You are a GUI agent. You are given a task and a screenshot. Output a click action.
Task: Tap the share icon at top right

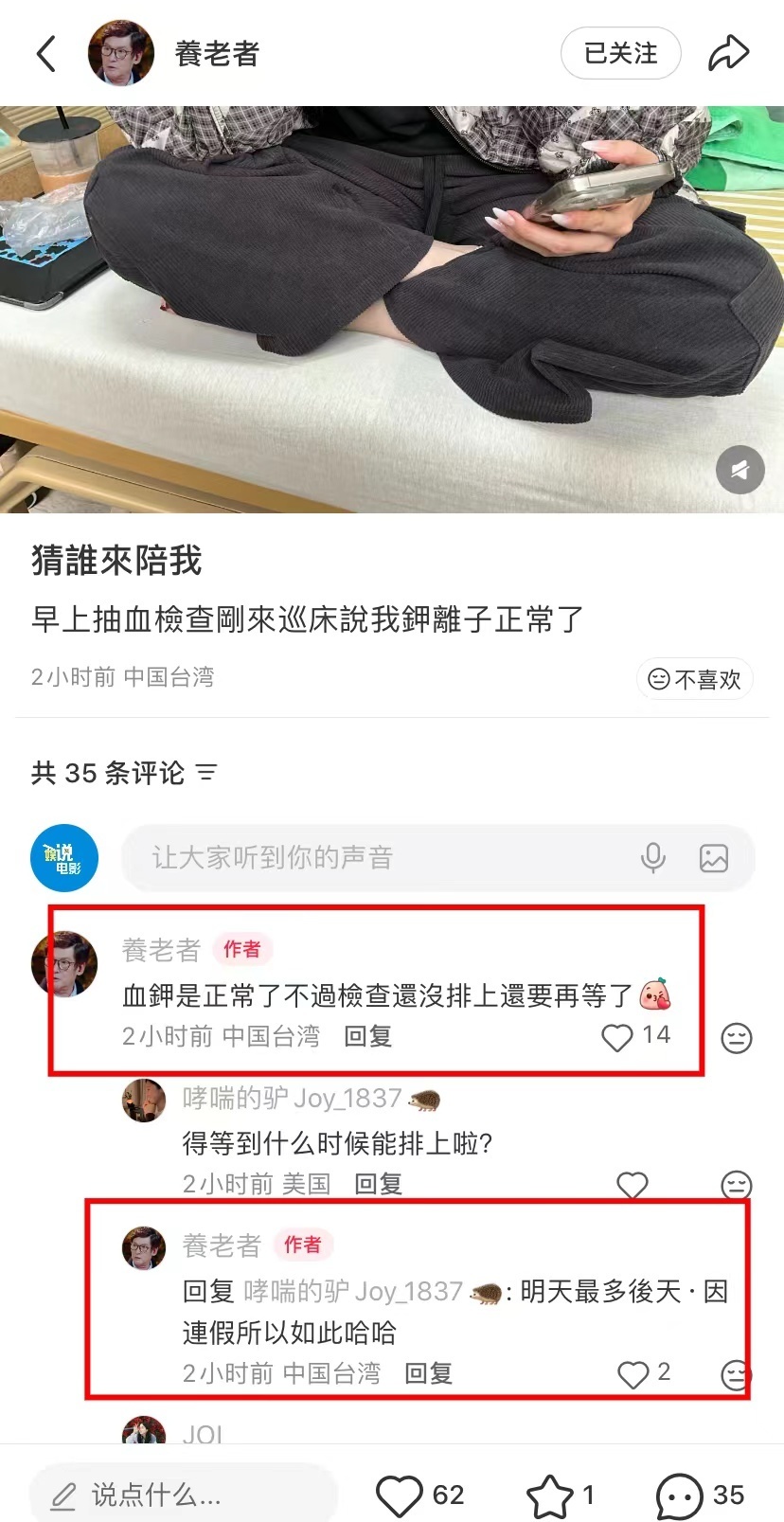click(727, 53)
